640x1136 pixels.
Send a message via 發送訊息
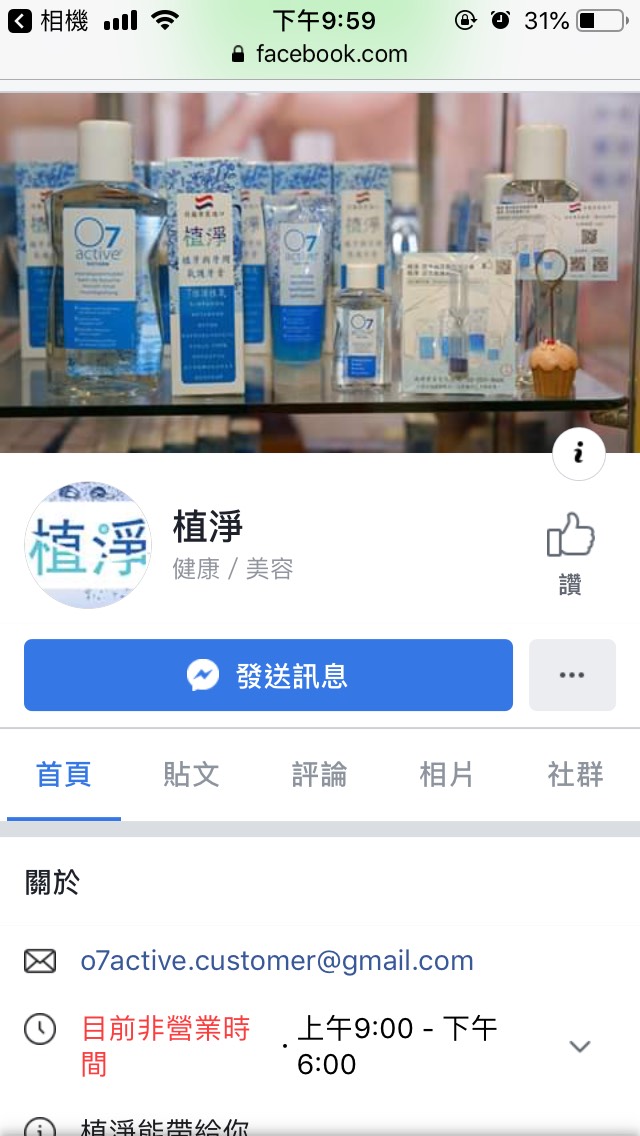(268, 675)
